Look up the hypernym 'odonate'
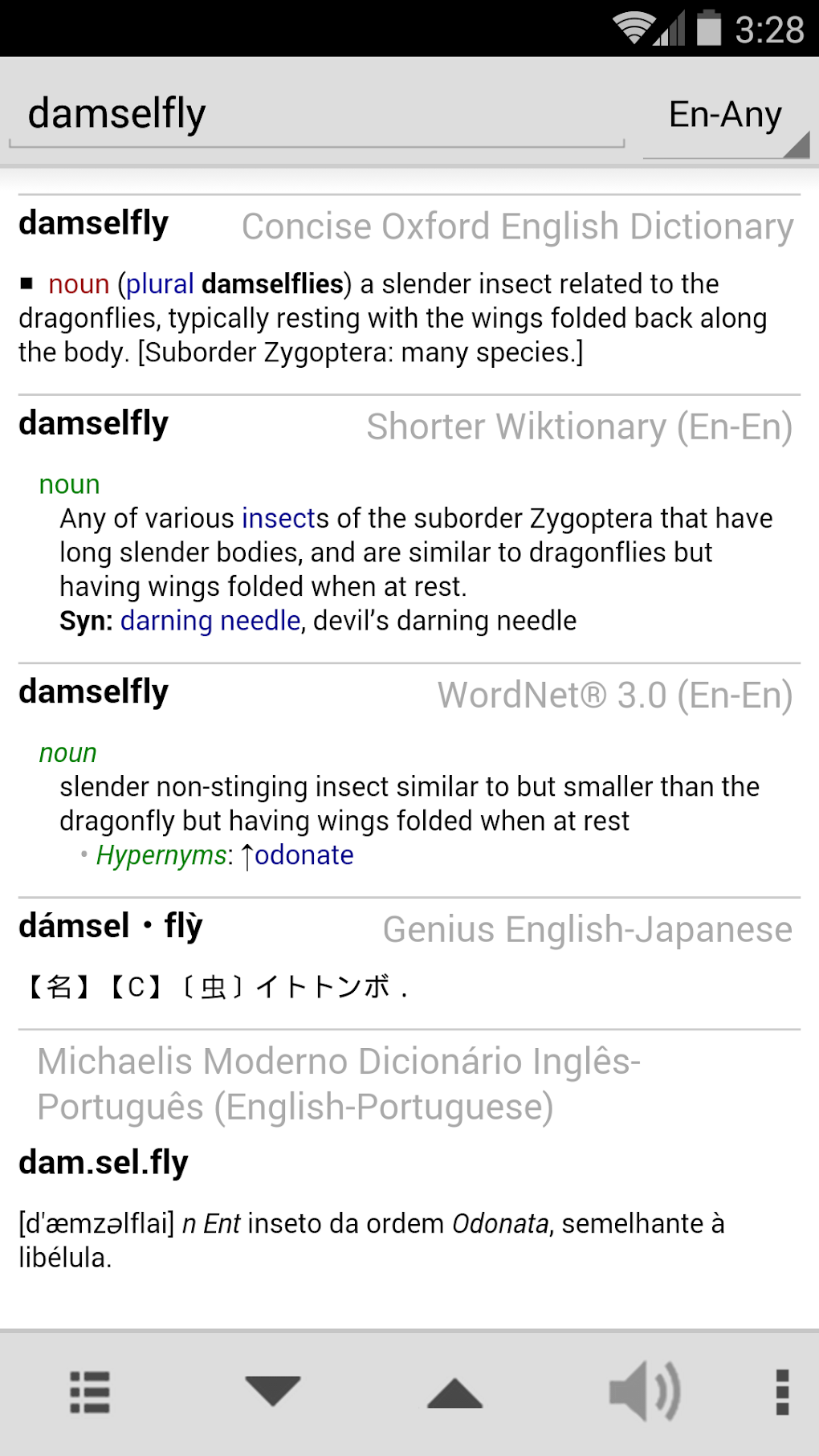Viewport: 819px width, 1456px height. tap(304, 855)
